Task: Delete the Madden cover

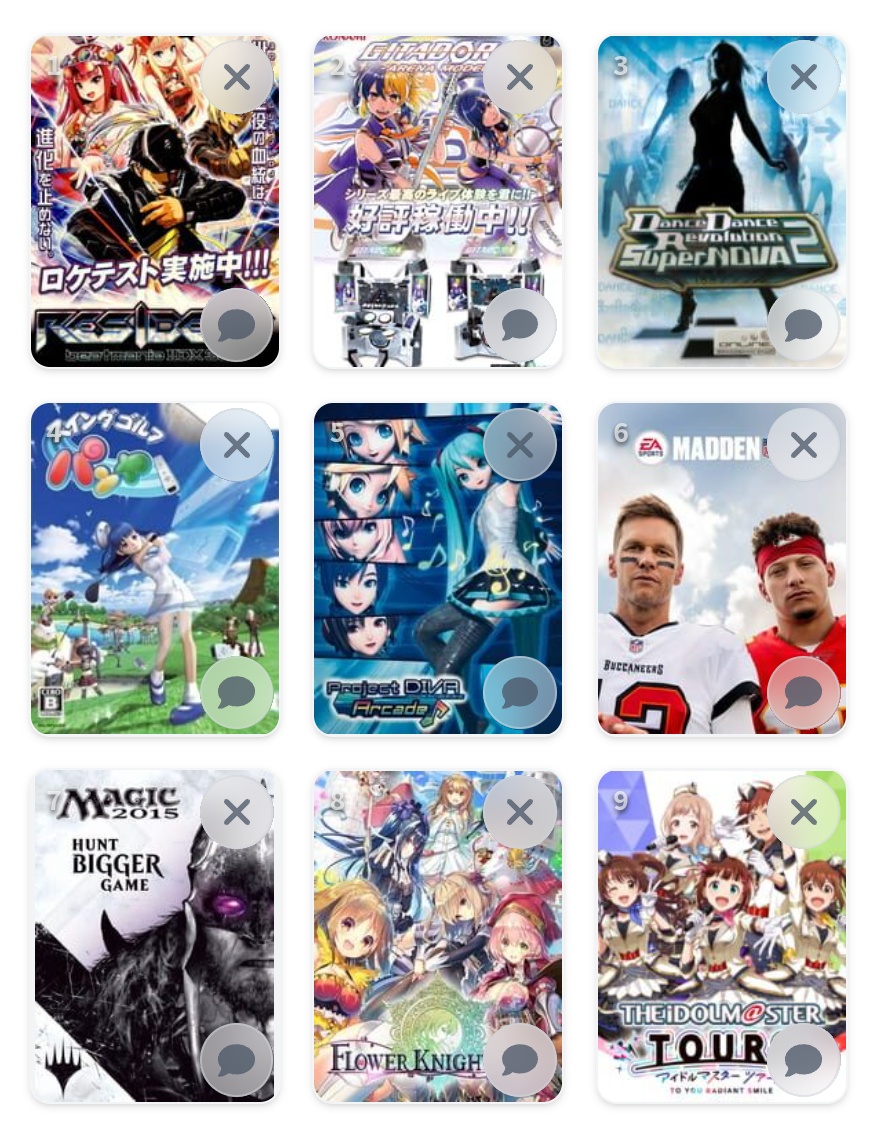Action: [804, 445]
